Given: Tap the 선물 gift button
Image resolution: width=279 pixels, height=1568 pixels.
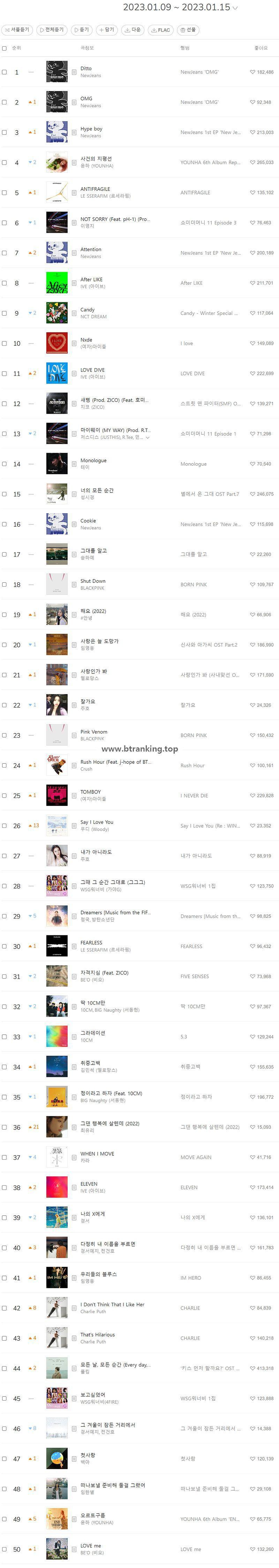Looking at the screenshot, I should coord(188,29).
